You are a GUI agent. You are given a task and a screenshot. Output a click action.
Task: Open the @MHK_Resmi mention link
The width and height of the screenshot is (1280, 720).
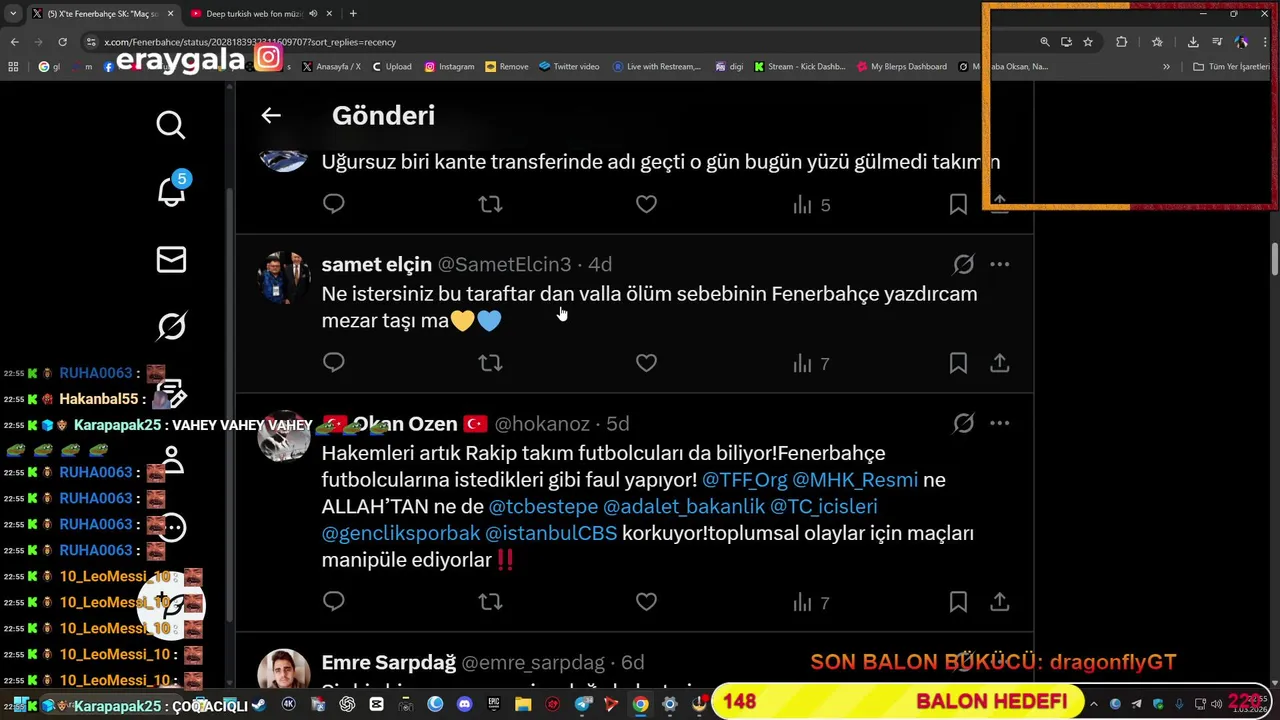tap(854, 480)
